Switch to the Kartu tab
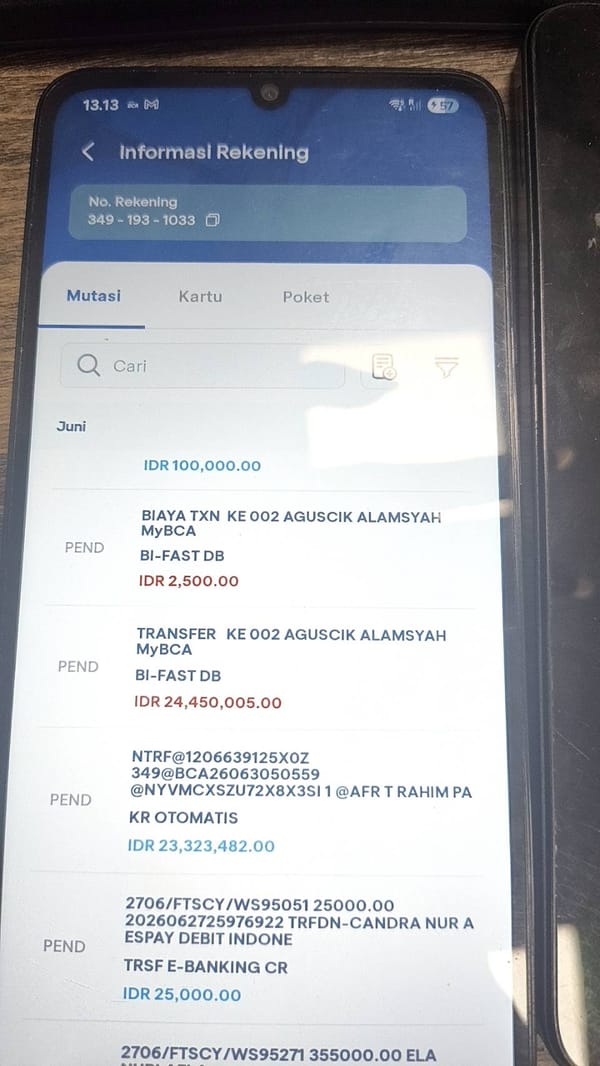 pos(200,296)
